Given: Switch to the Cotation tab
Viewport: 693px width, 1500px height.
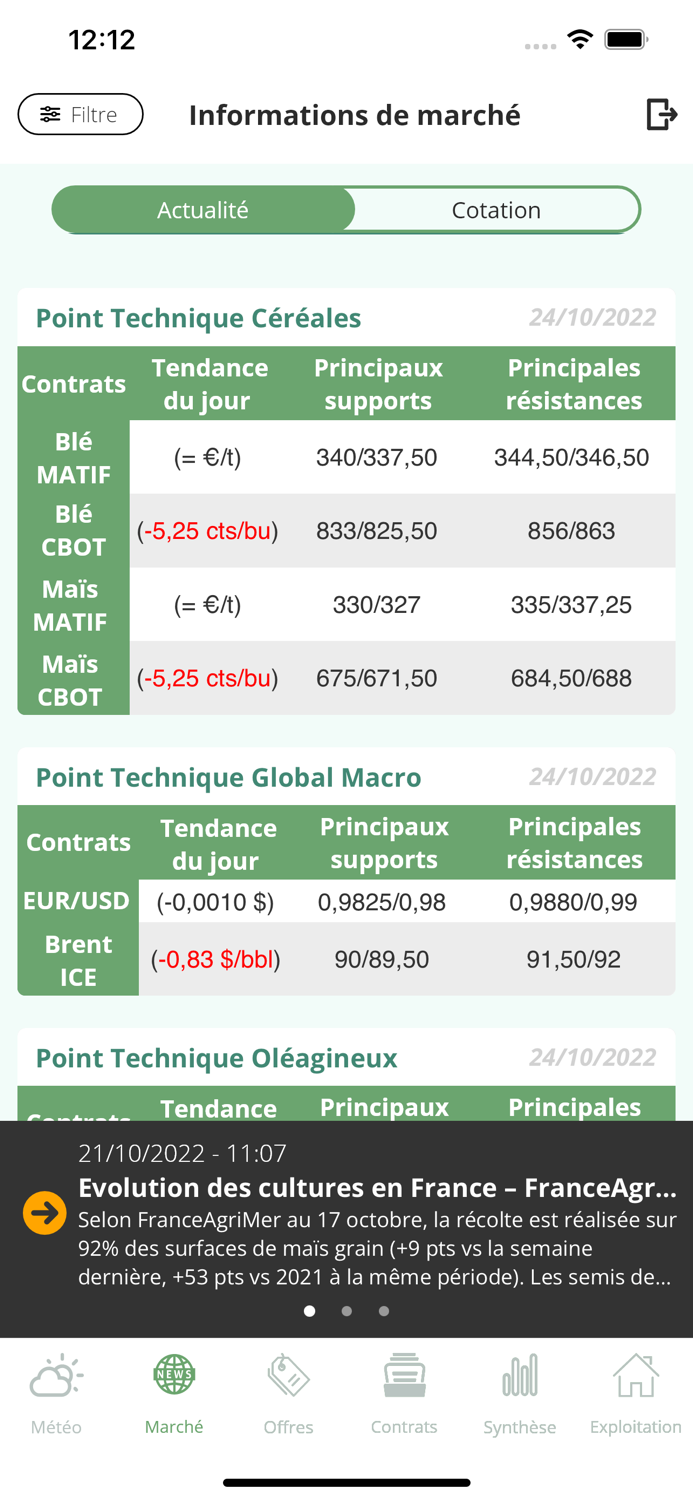Looking at the screenshot, I should coord(496,210).
